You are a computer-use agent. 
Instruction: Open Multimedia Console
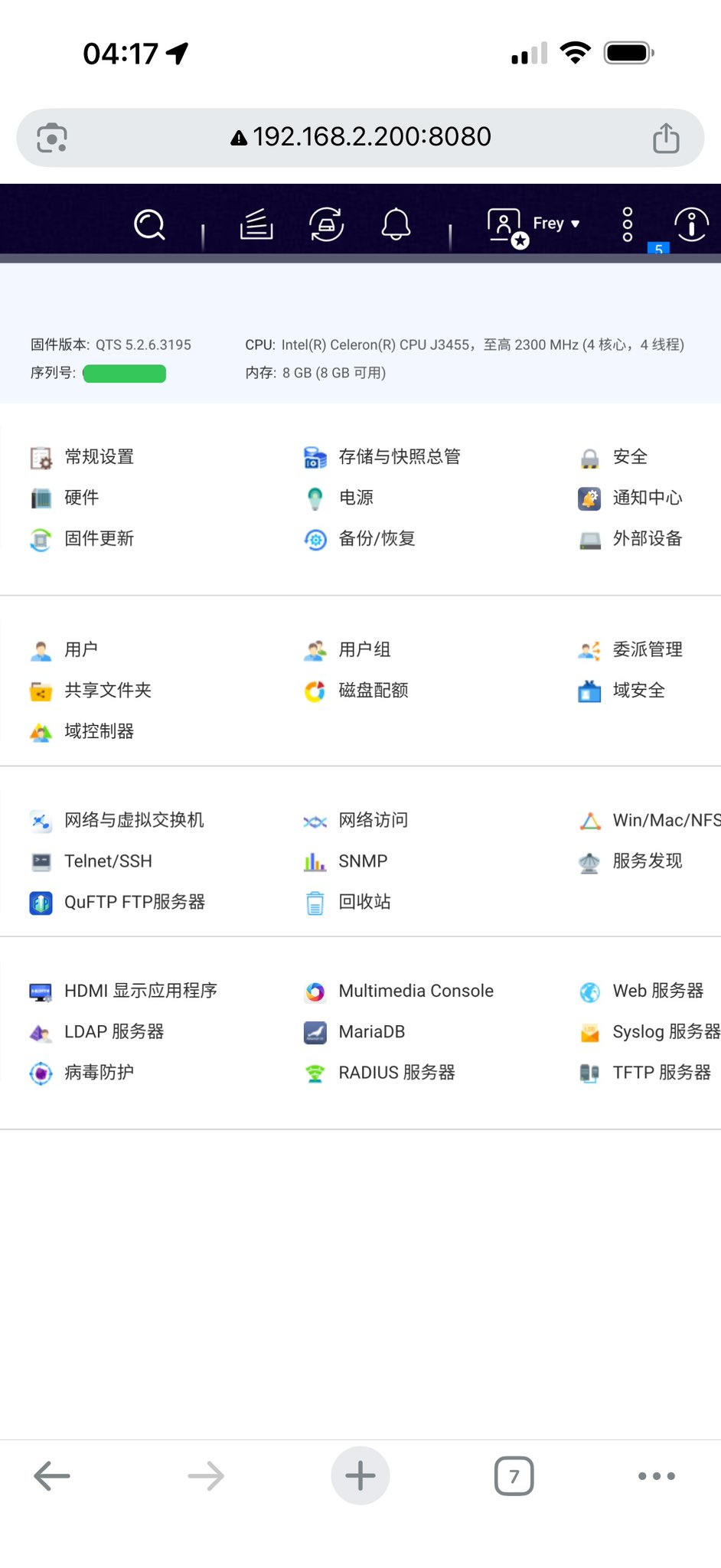pos(415,991)
